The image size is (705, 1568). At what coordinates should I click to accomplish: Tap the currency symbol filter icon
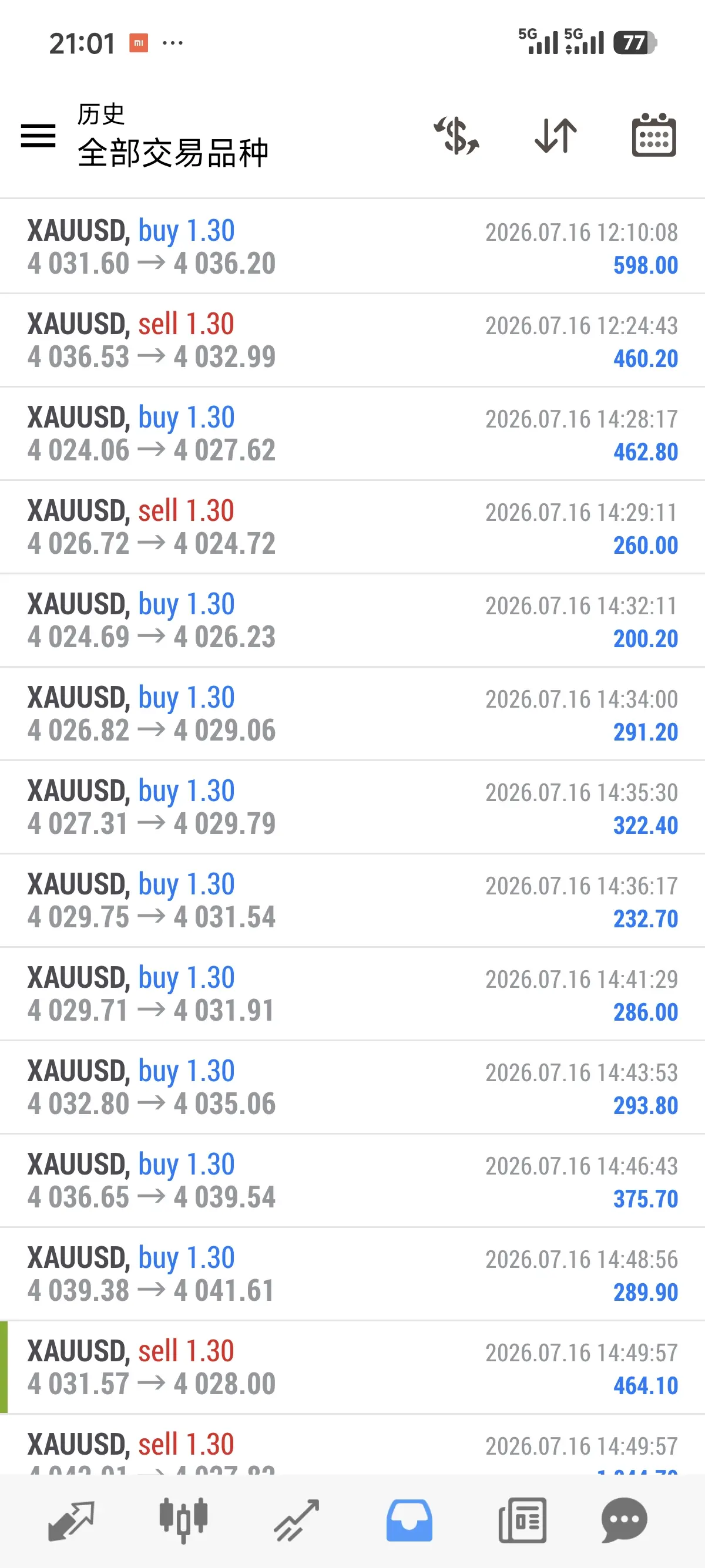[456, 135]
